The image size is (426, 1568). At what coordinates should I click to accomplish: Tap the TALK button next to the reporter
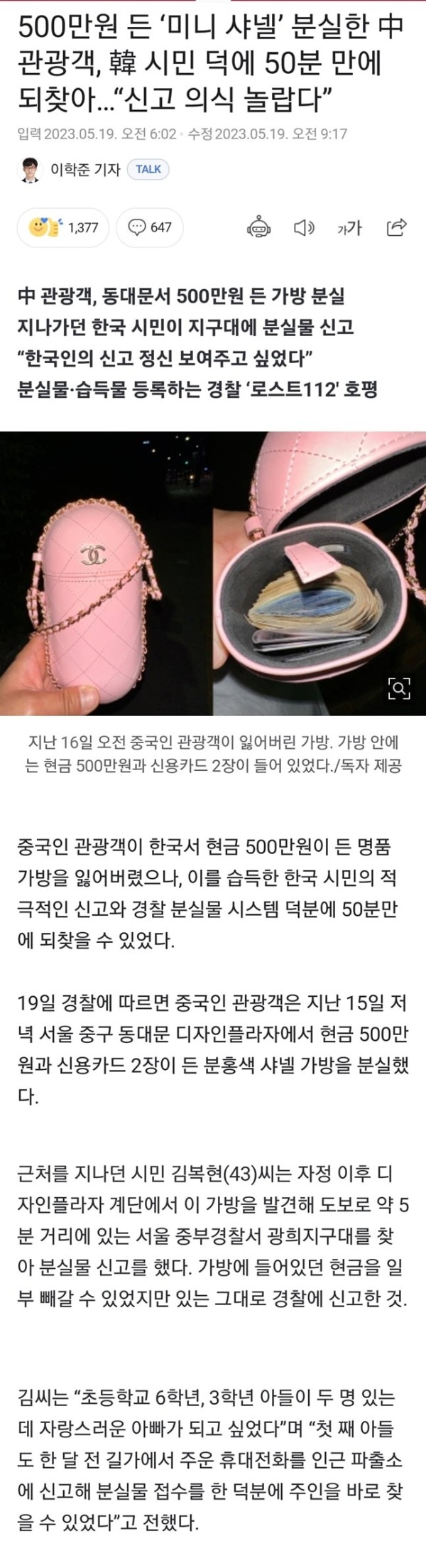tap(148, 169)
